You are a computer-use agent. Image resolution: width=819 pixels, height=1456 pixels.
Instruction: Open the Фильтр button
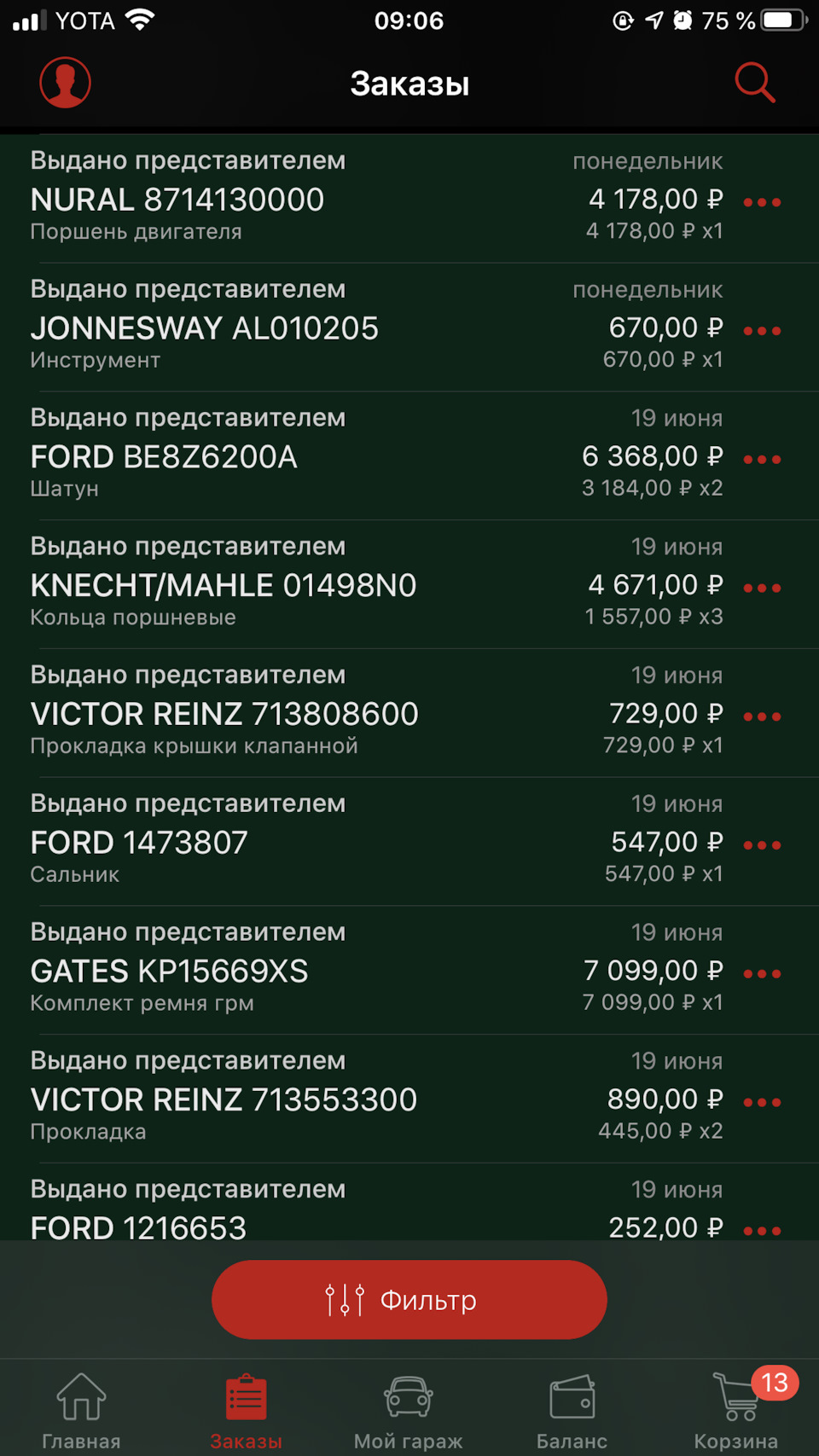[409, 1299]
